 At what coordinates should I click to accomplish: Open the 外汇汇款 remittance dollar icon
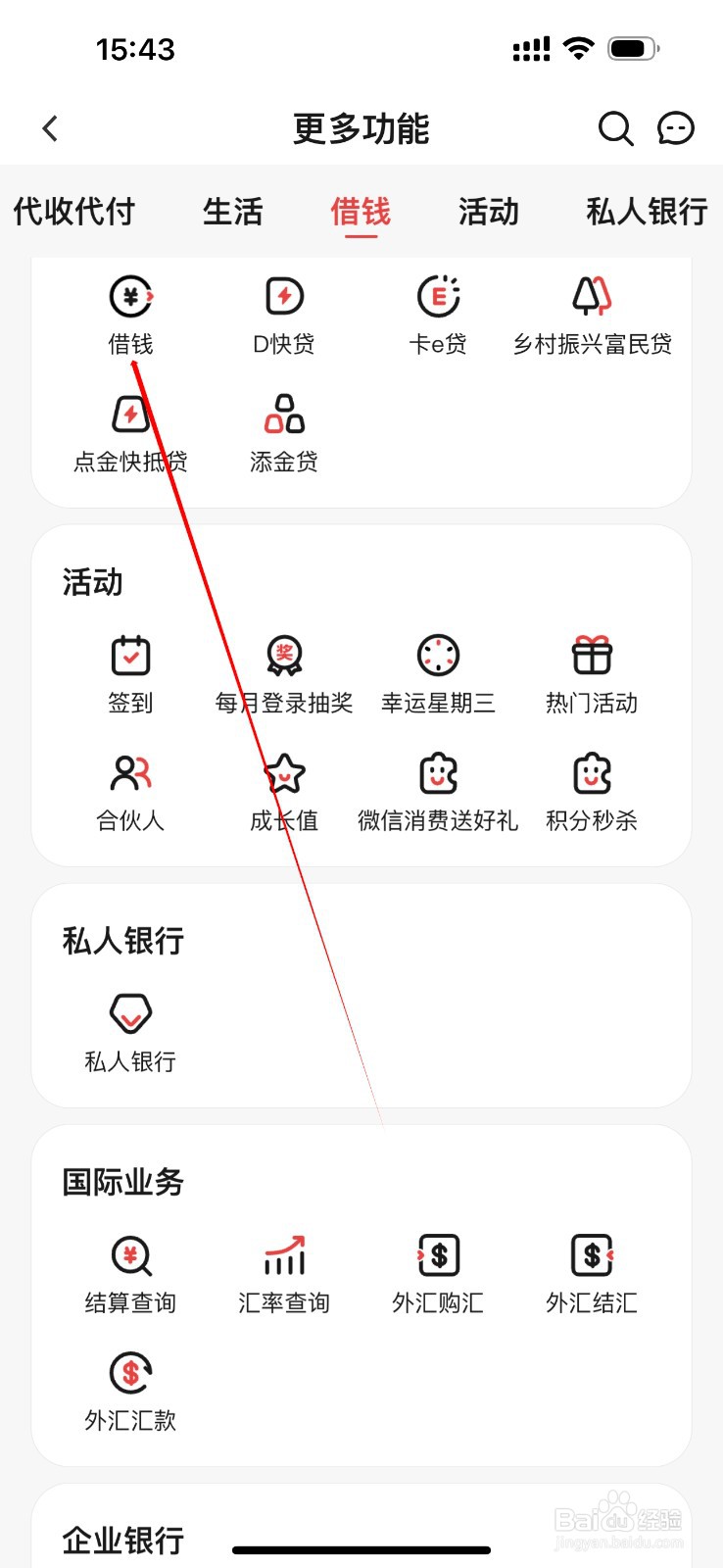[x=130, y=1378]
